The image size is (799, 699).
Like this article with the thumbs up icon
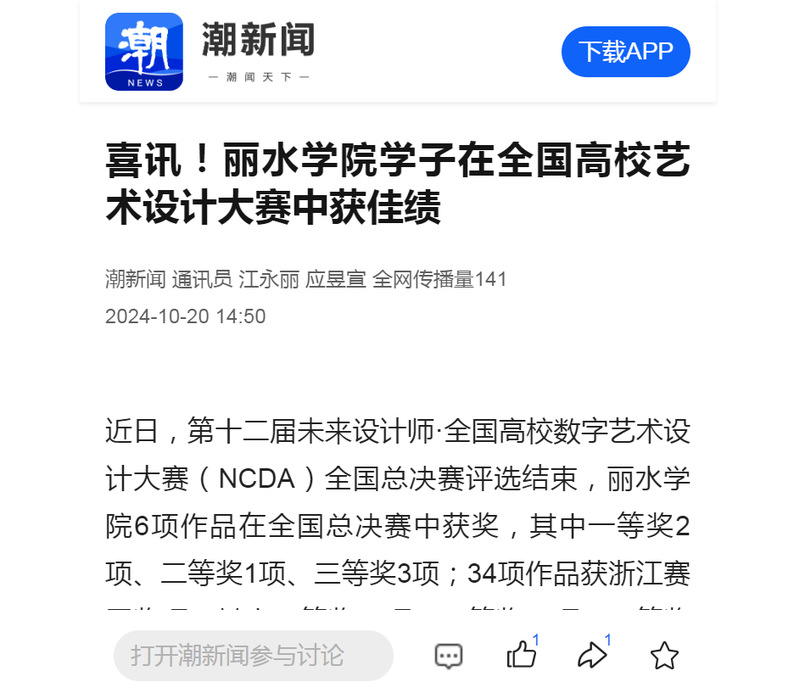(521, 656)
